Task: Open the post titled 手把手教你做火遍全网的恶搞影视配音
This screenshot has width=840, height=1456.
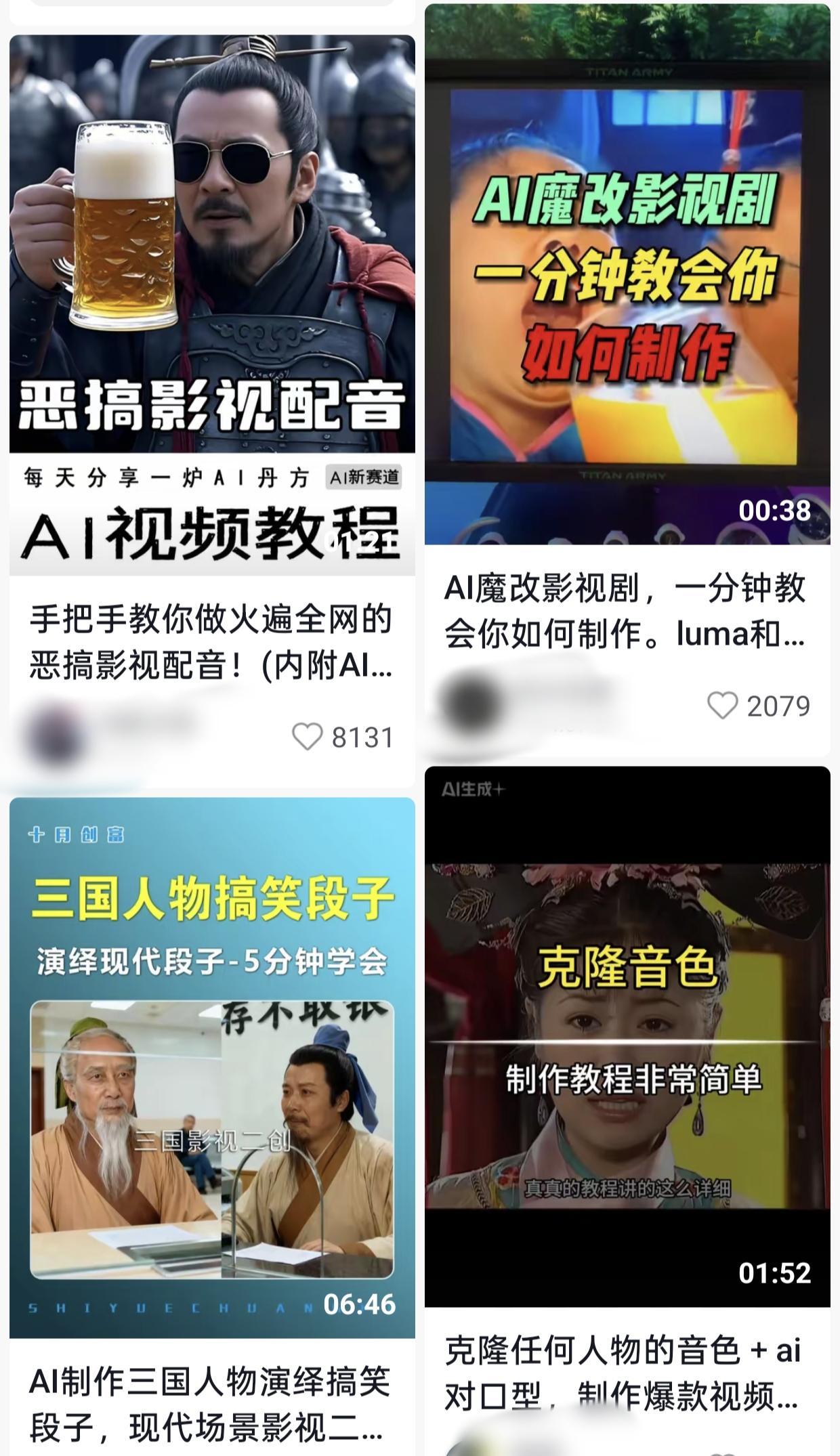Action: tap(211, 642)
